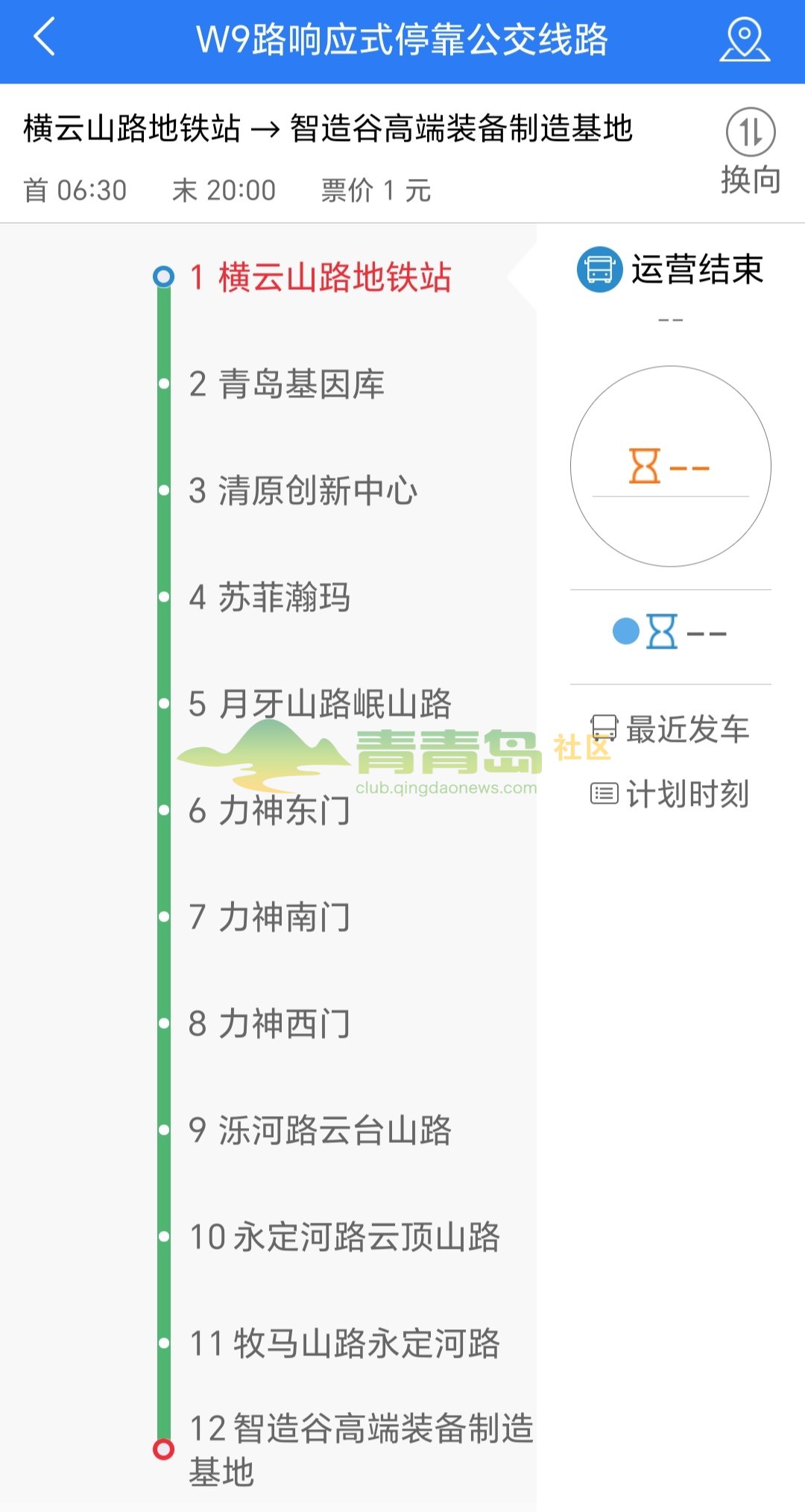The image size is (805, 1512).
Task: Go back using the top-left arrow
Action: (45, 39)
